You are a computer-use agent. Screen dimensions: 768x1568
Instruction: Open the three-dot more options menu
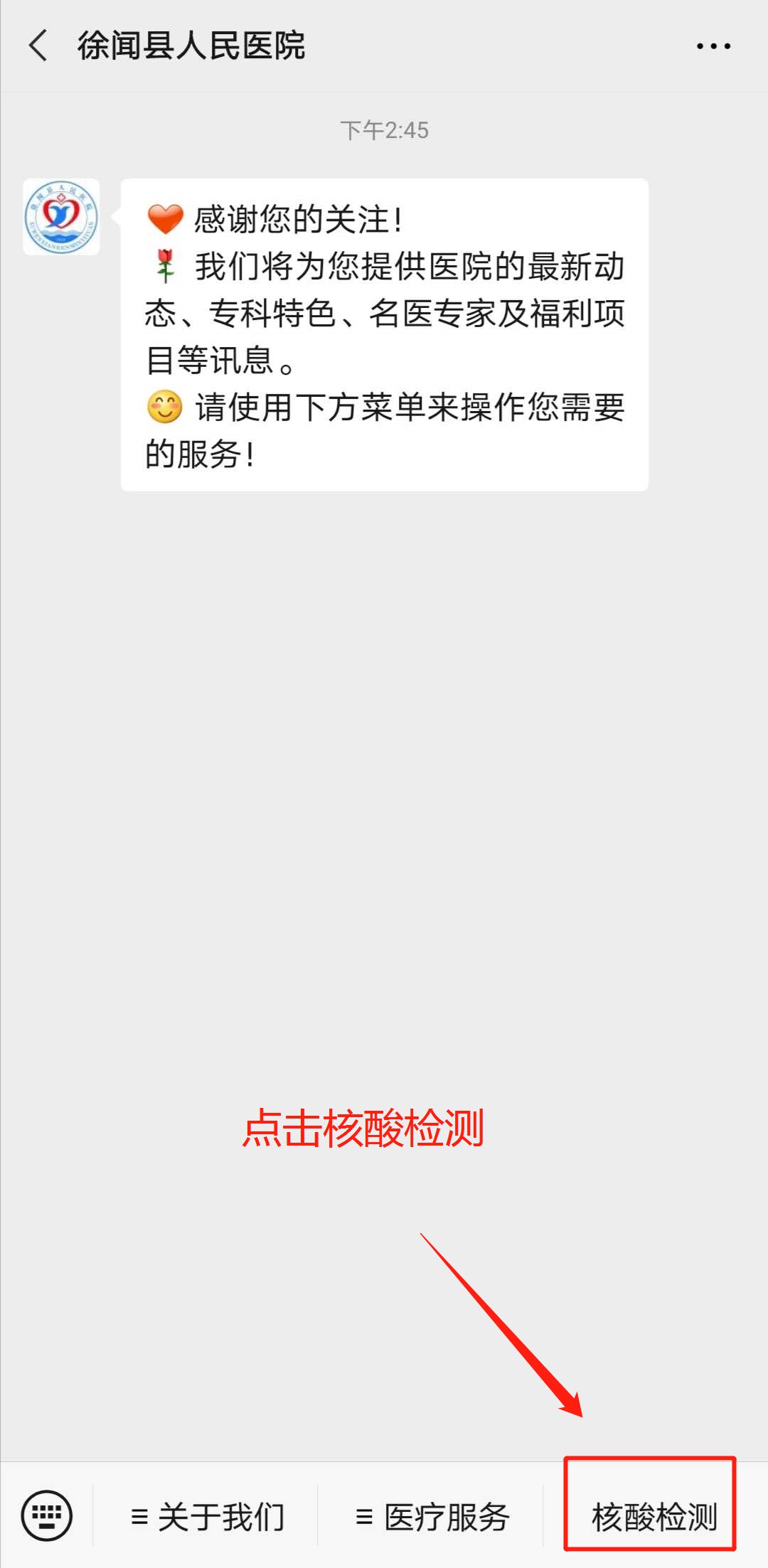point(713,47)
